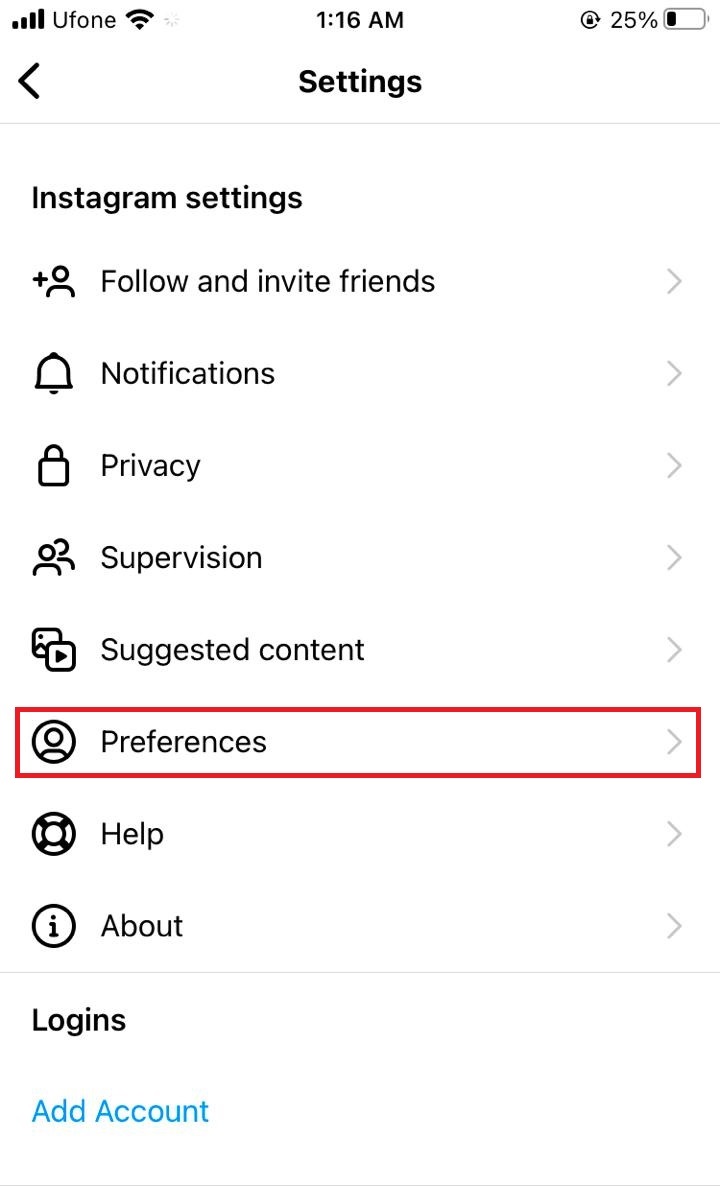Go back from Settings

30,81
